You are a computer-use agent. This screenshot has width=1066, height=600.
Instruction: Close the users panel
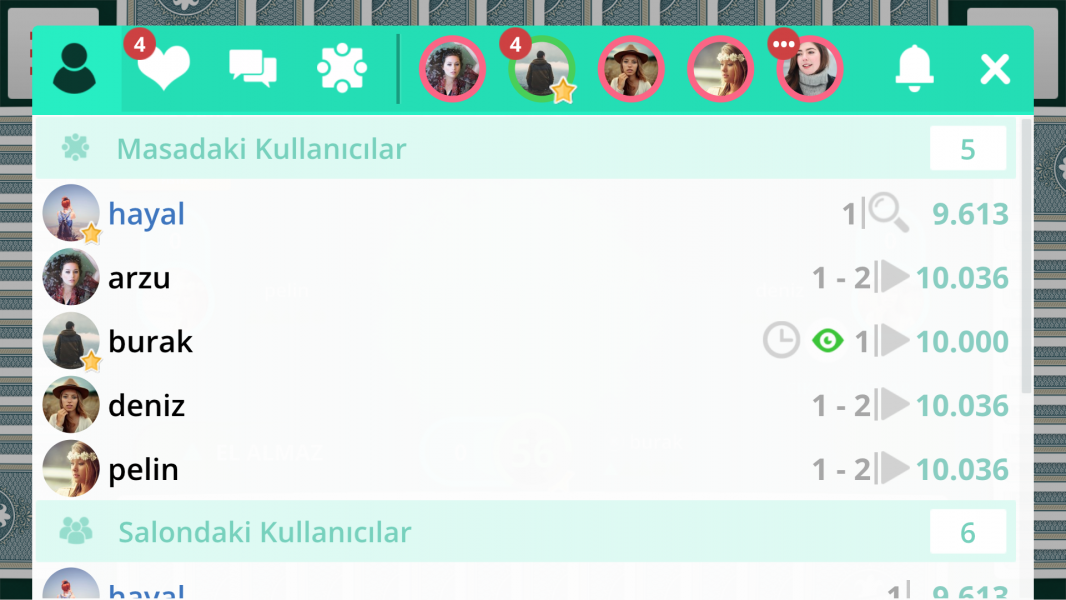pyautogui.click(x=995, y=69)
